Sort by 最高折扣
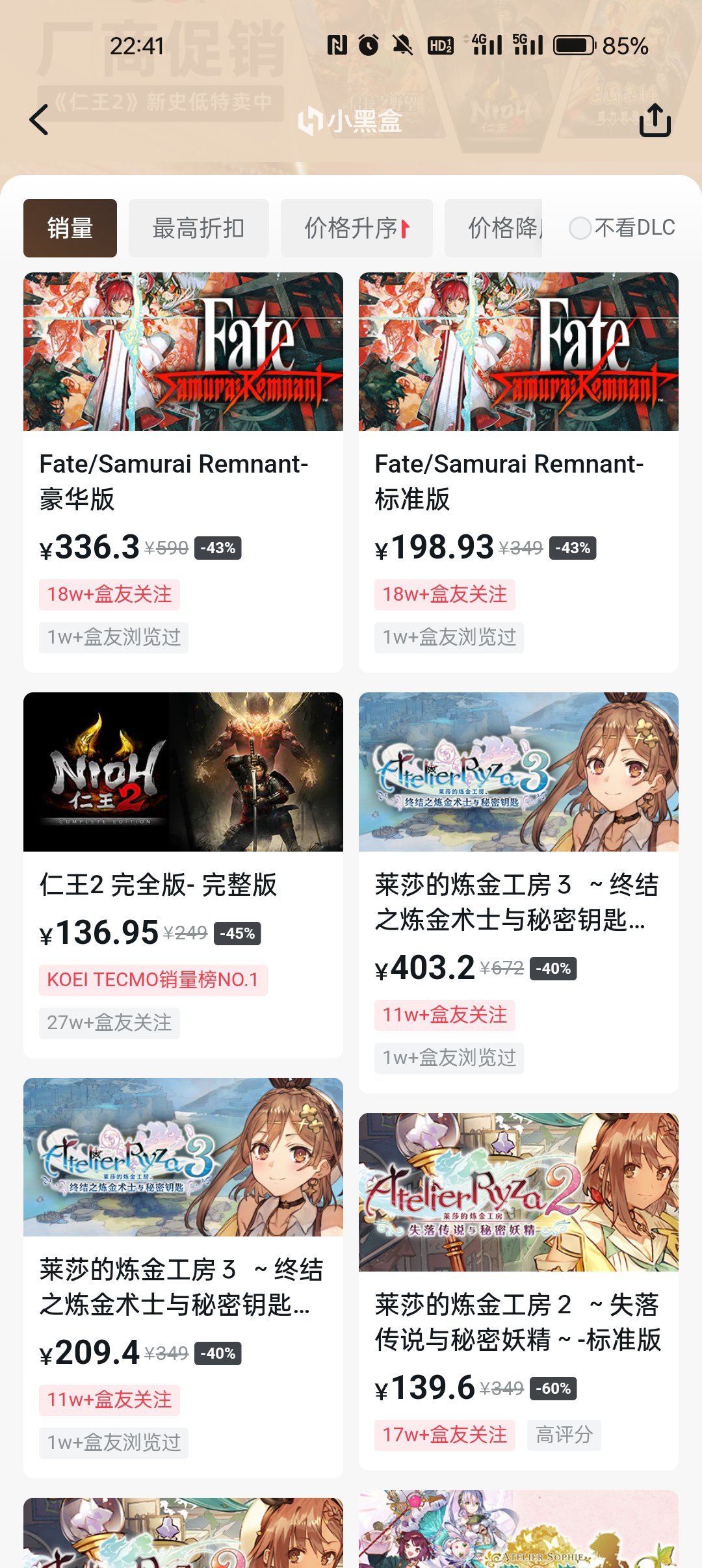Viewport: 702px width, 1568px height. (x=198, y=228)
